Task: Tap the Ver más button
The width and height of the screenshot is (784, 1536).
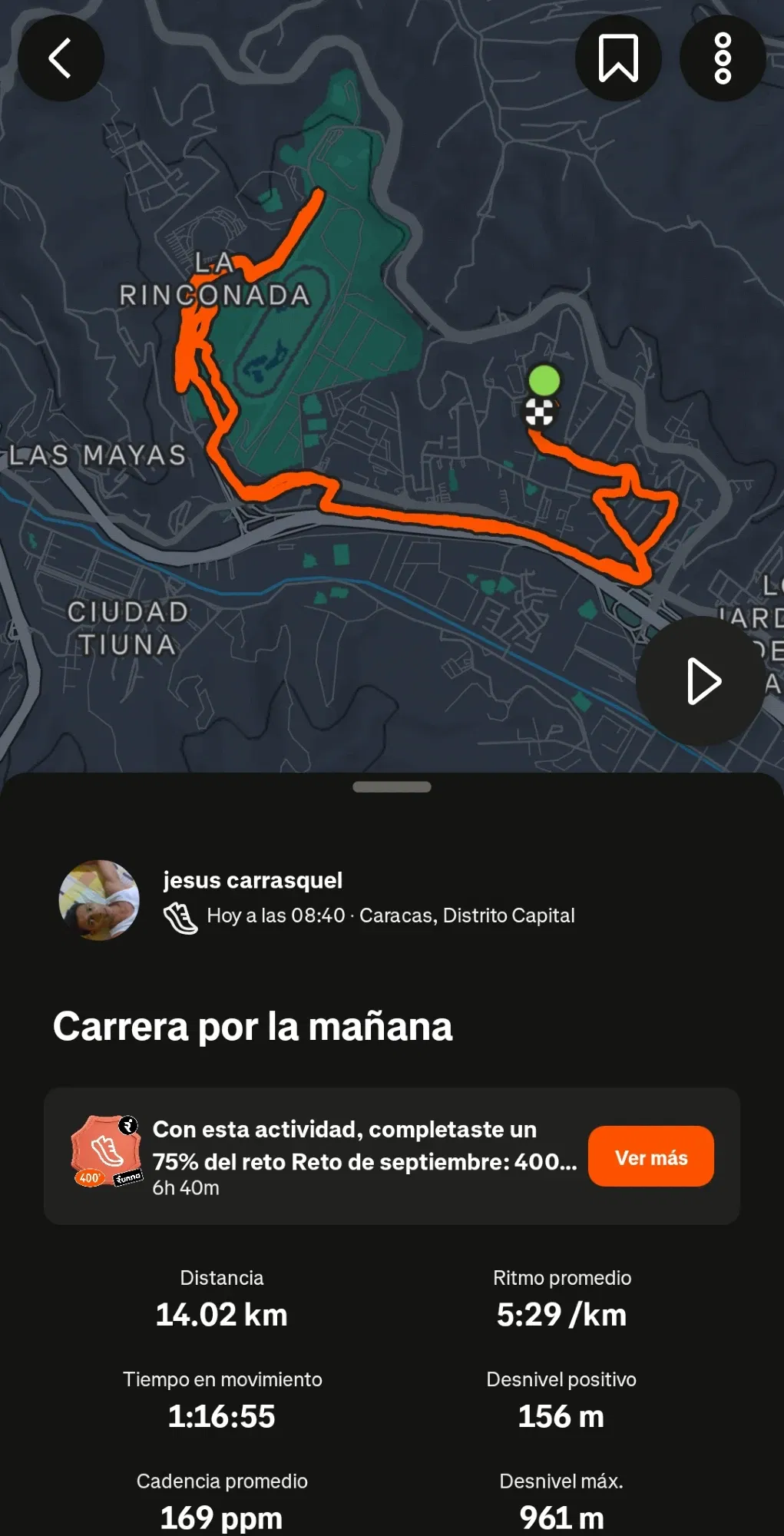Action: click(x=650, y=1157)
